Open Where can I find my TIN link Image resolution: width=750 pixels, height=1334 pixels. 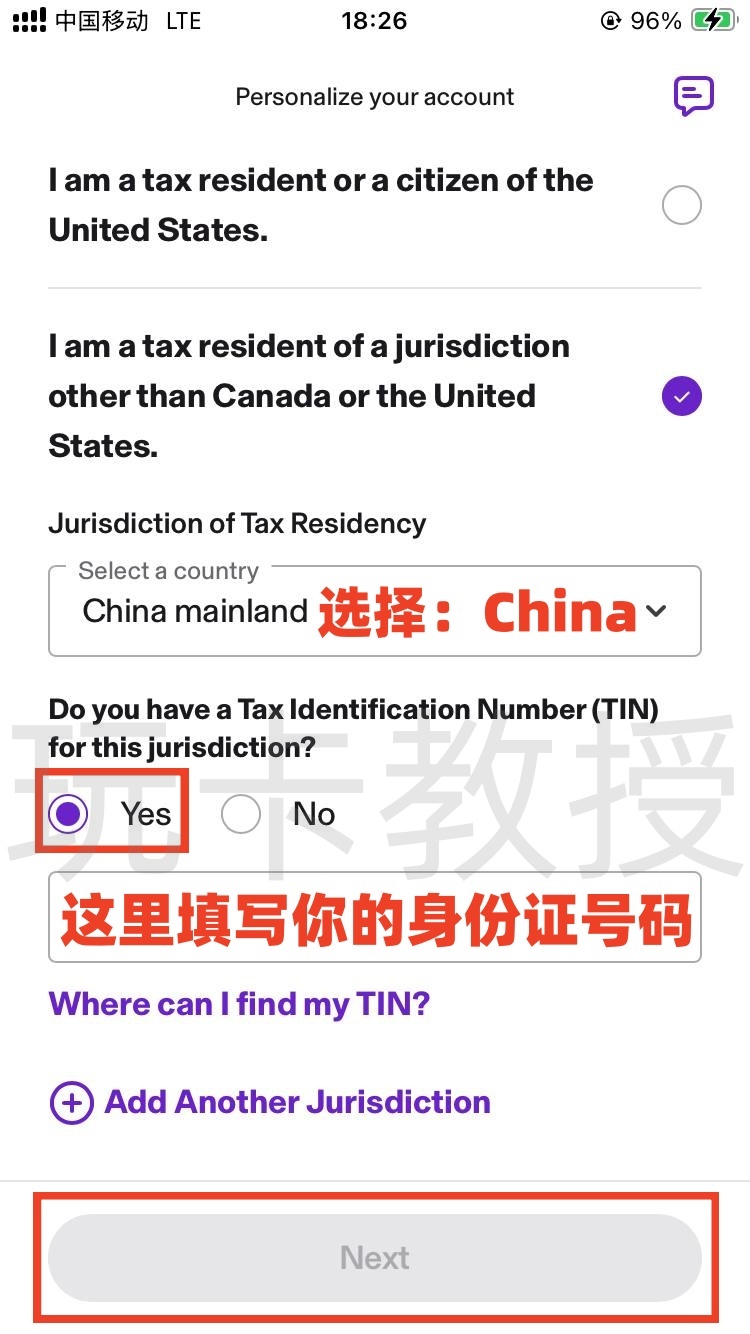[239, 1003]
